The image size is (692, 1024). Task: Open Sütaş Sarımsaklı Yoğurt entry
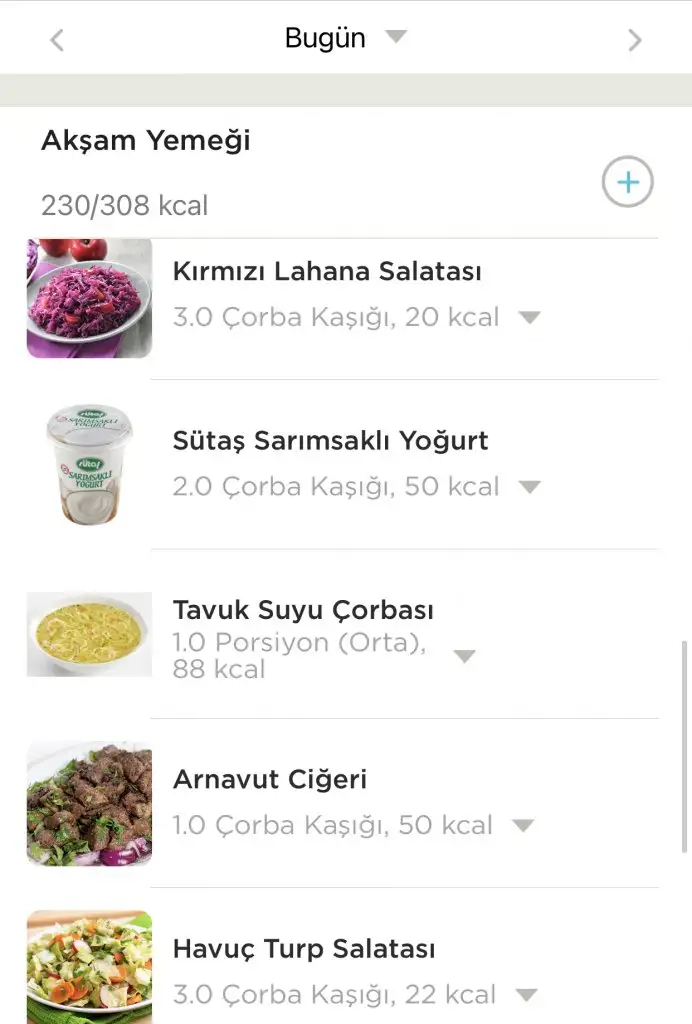[330, 440]
